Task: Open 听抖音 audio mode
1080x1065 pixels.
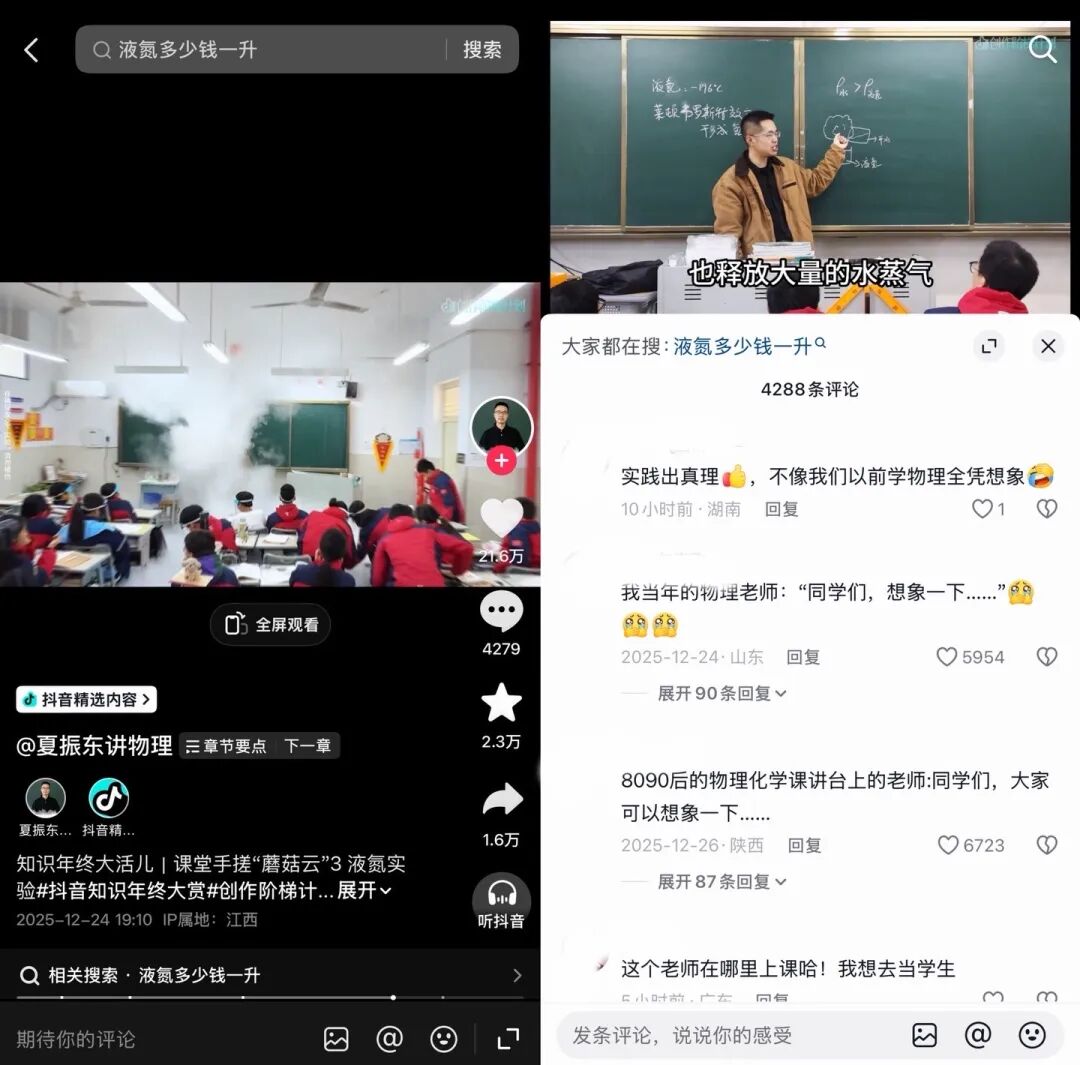Action: click(x=501, y=900)
